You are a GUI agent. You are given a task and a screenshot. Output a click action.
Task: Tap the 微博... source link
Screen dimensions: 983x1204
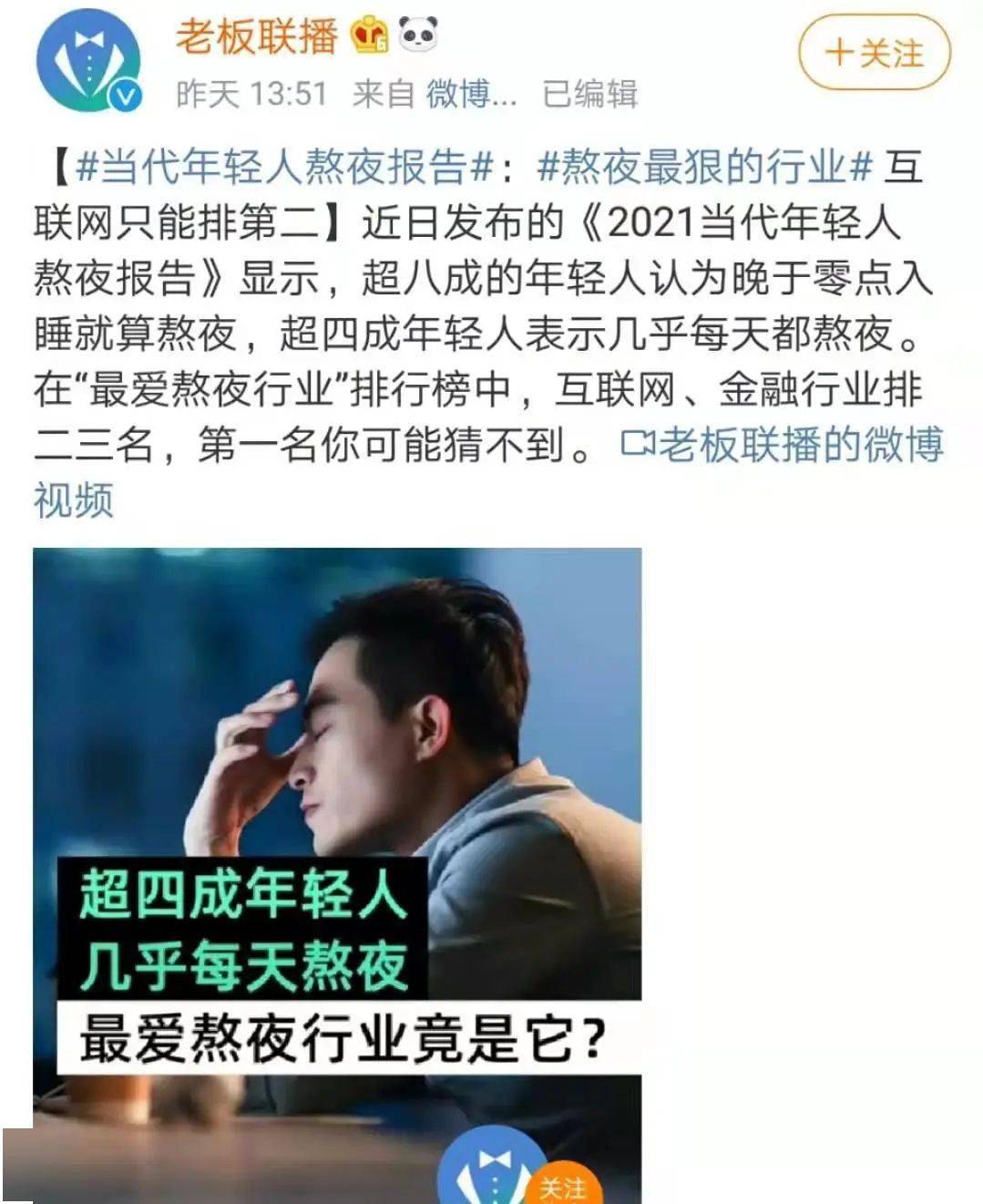tap(472, 93)
